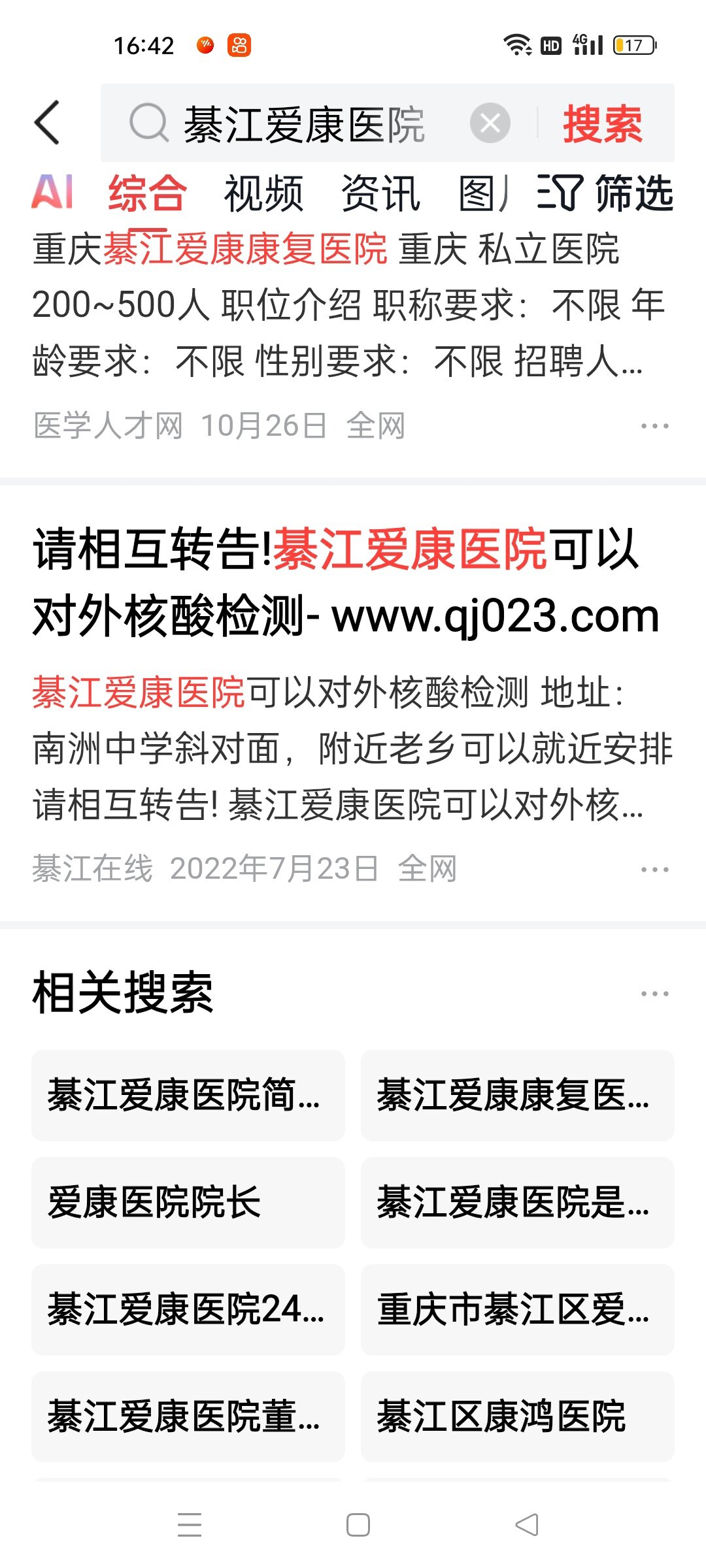This screenshot has width=706, height=1568.
Task: Open the 核酸检测 article from www.qj023.com
Action: [x=346, y=581]
